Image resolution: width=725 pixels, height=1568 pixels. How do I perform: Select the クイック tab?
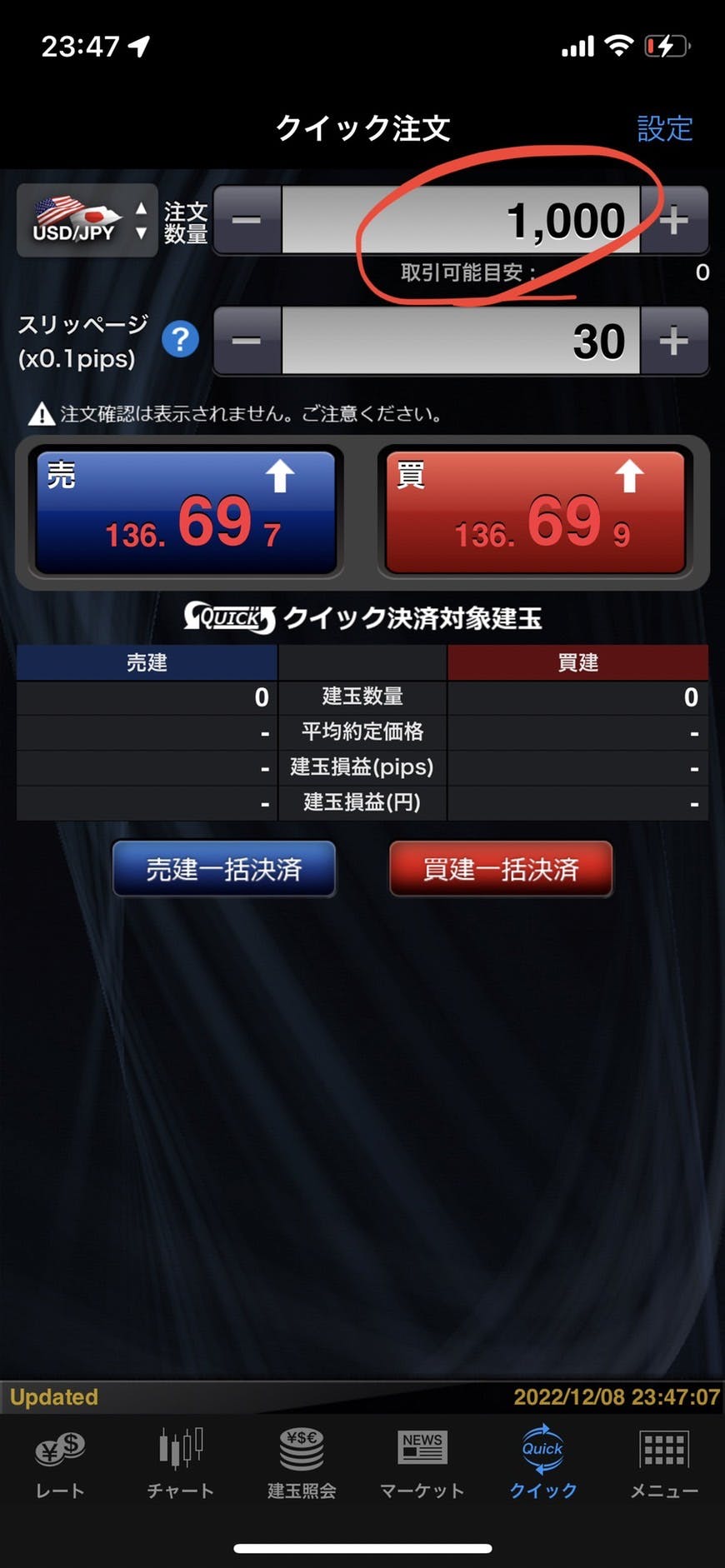[543, 1465]
